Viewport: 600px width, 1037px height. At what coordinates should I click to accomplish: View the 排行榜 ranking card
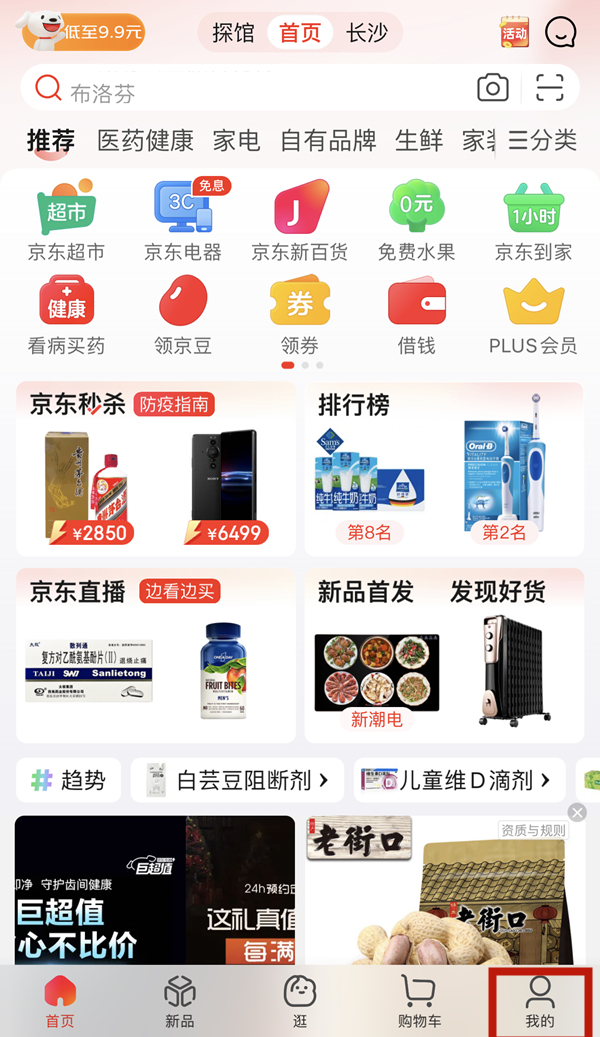(x=444, y=469)
